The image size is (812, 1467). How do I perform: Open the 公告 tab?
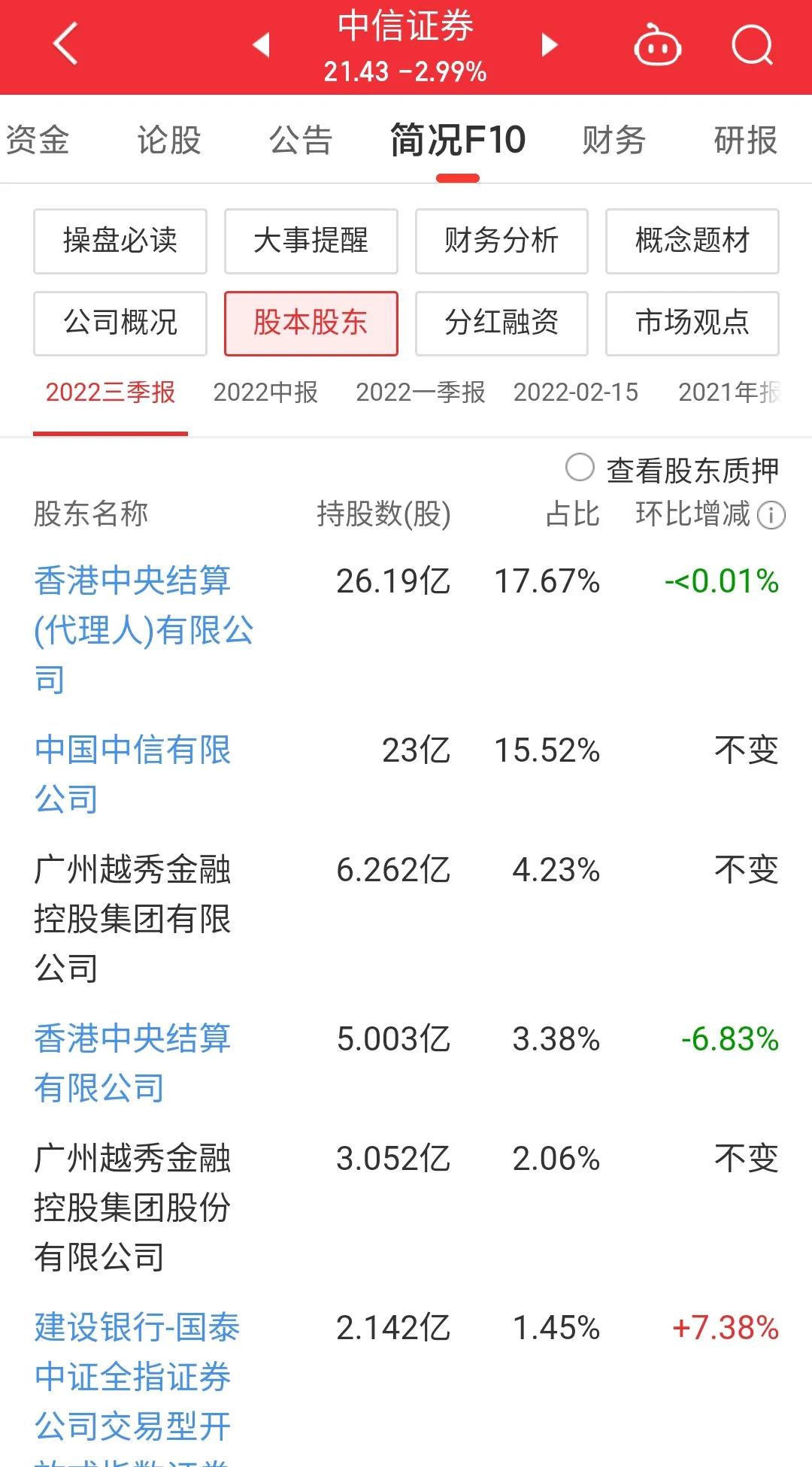coord(301,140)
